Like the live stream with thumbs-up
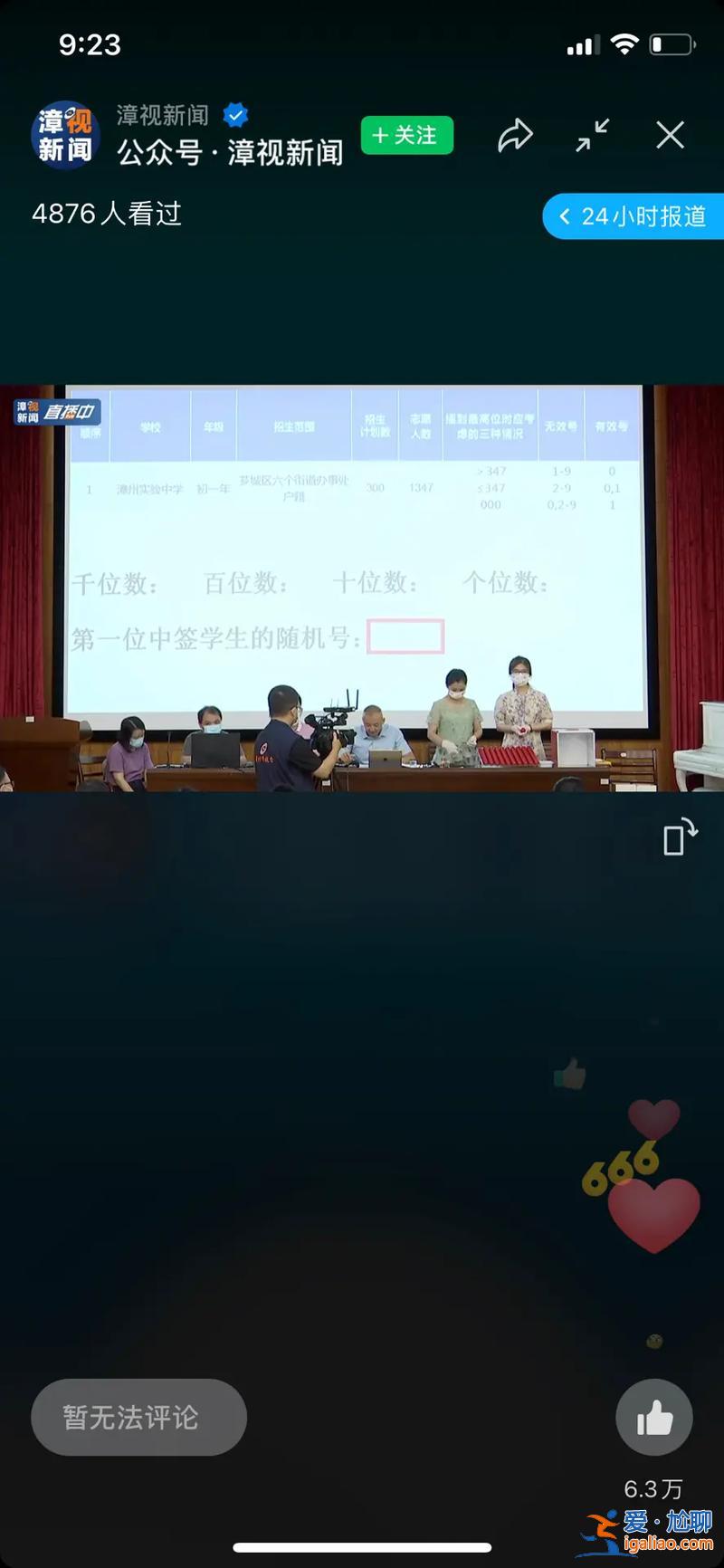This screenshot has height=1568, width=724. 654,1418
